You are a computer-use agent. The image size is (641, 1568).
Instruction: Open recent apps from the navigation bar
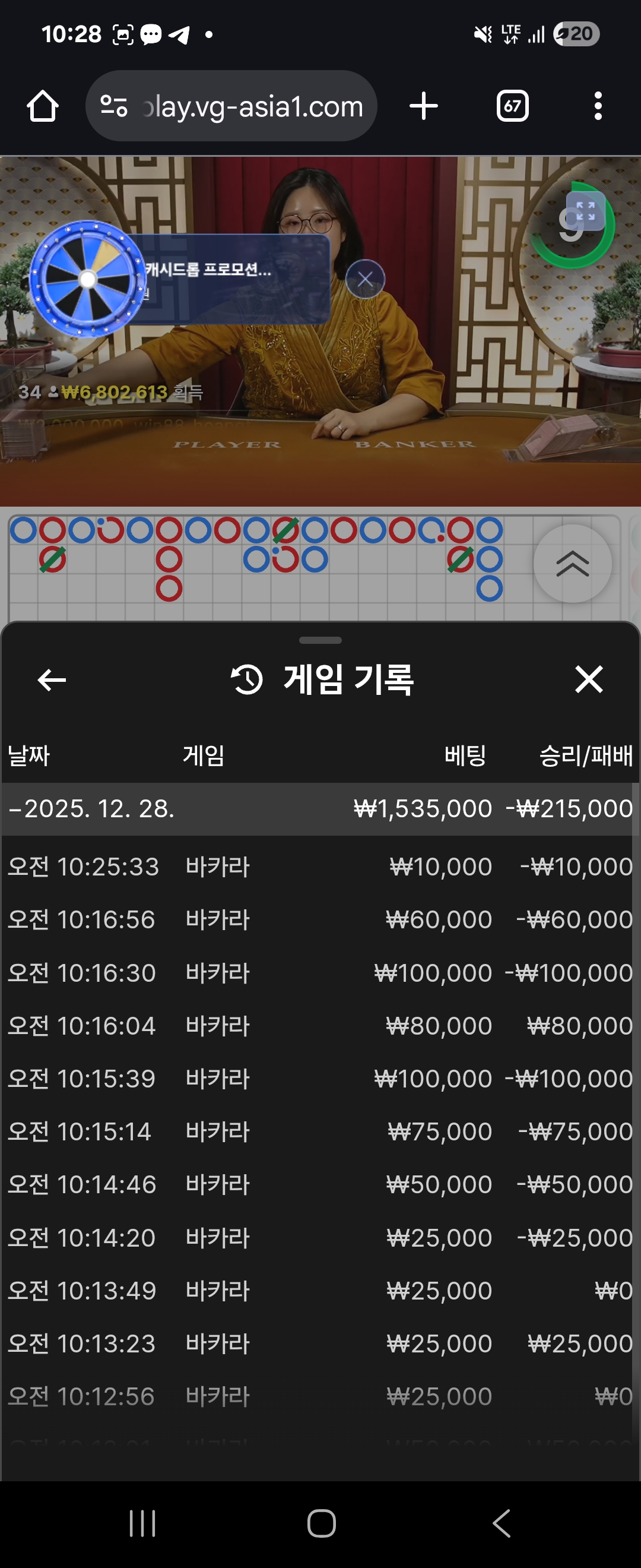[142, 1523]
